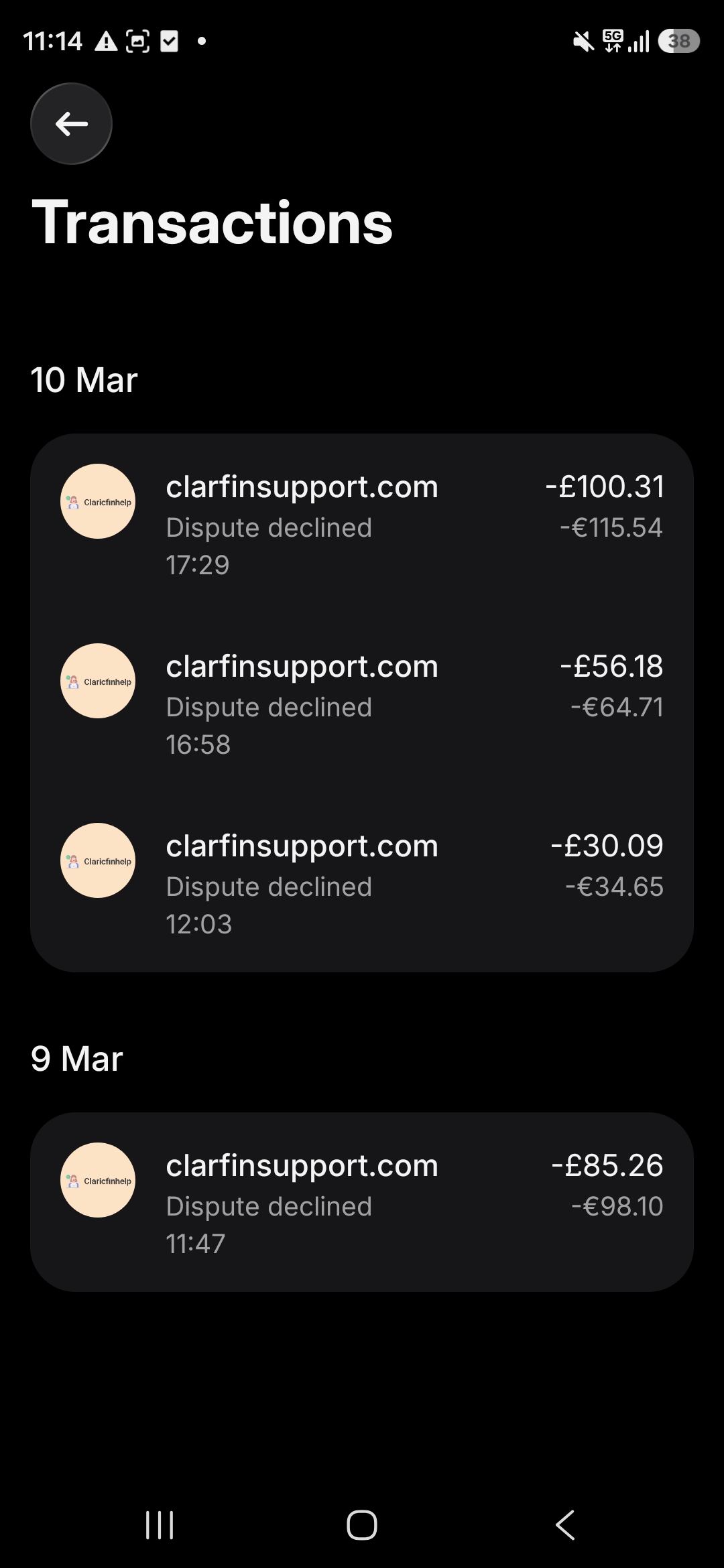Open the 9 Mar -£85.26 transaction
The image size is (724, 1568).
(362, 1203)
